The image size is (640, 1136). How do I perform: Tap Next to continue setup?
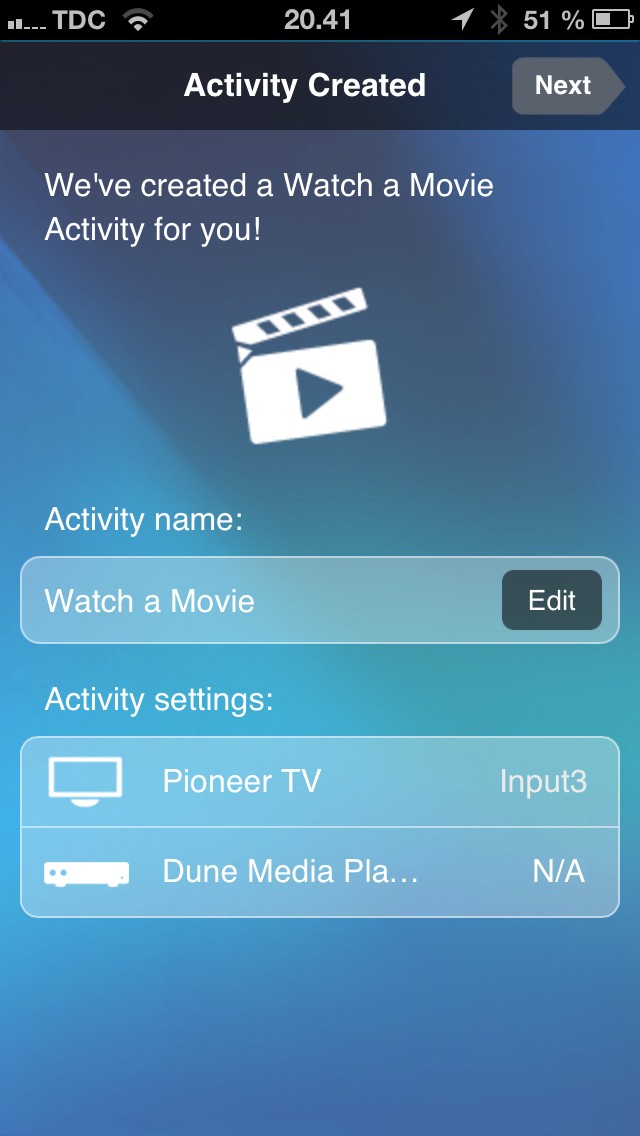click(x=567, y=85)
